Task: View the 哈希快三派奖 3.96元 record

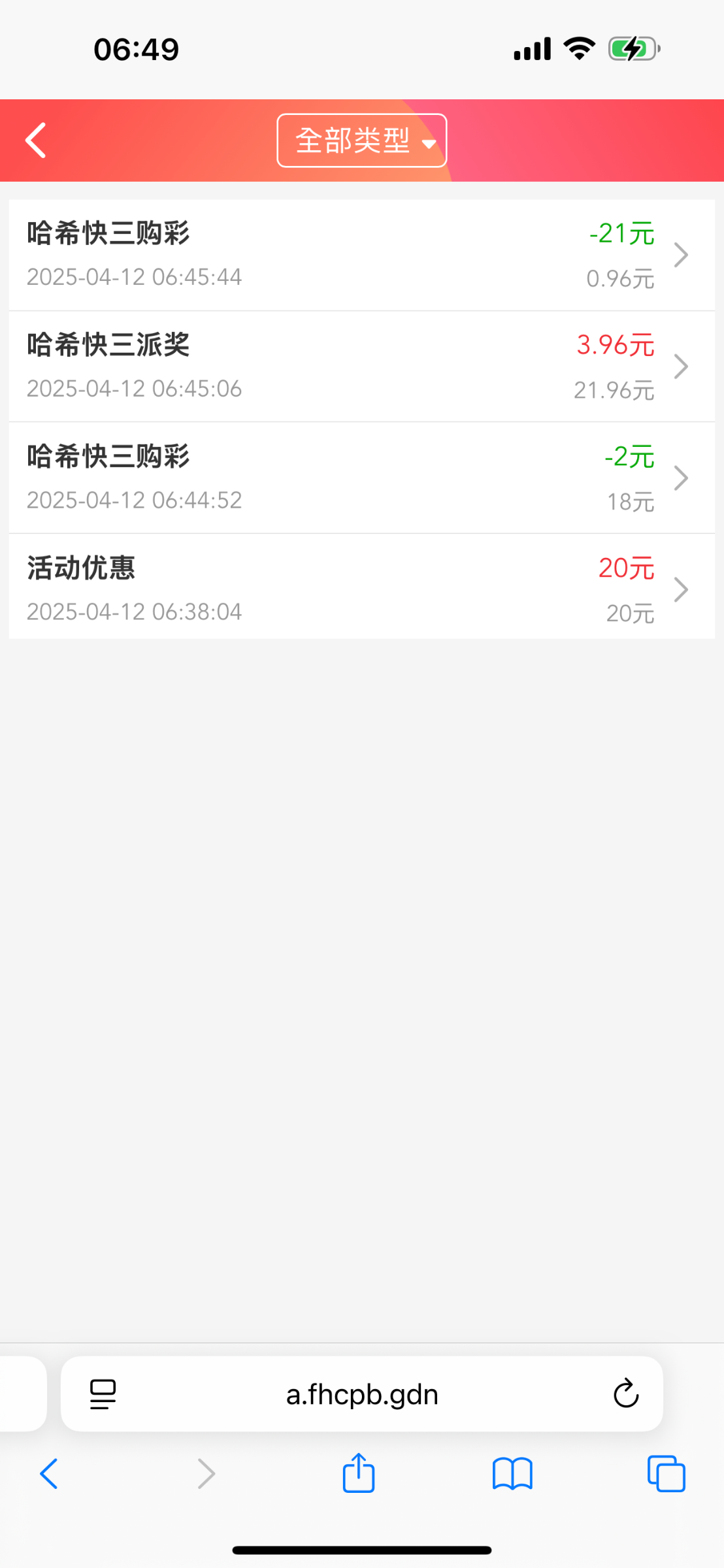Action: click(x=362, y=367)
